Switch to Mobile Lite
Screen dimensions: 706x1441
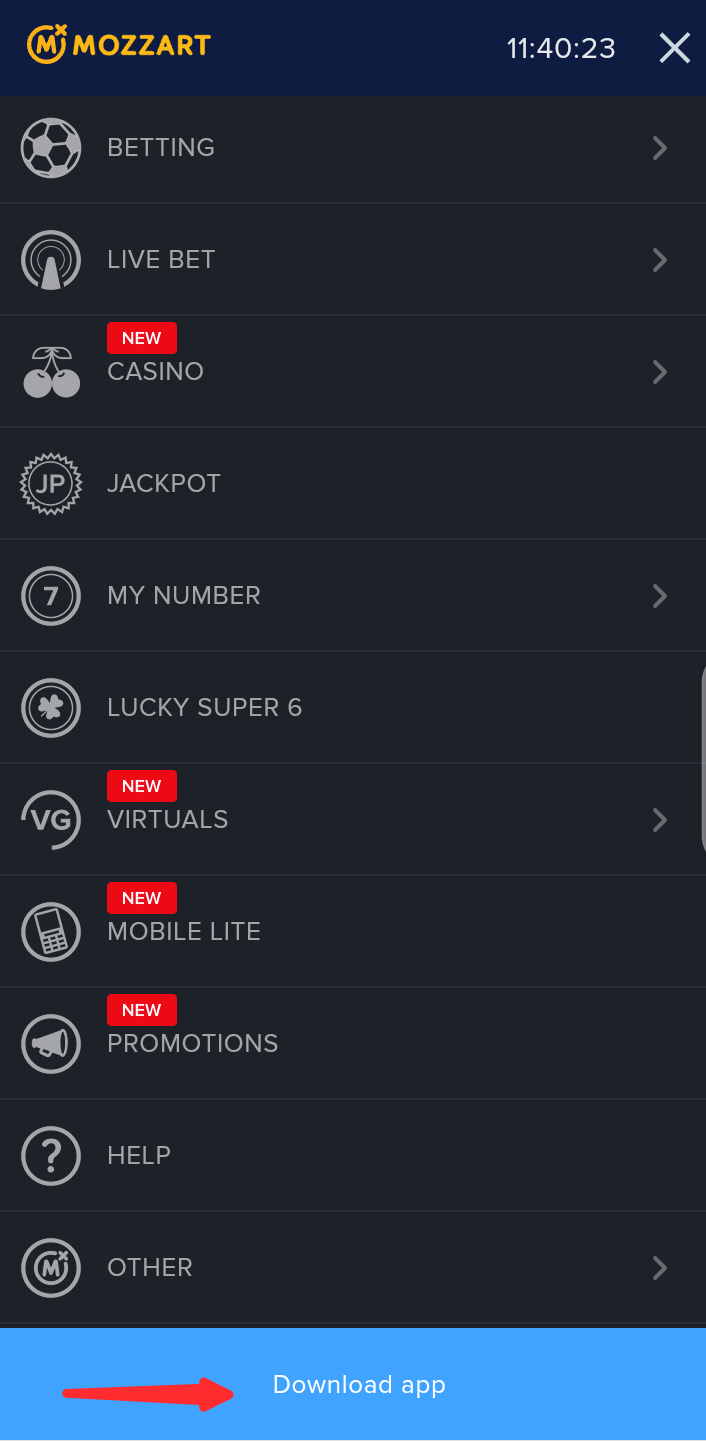click(183, 932)
